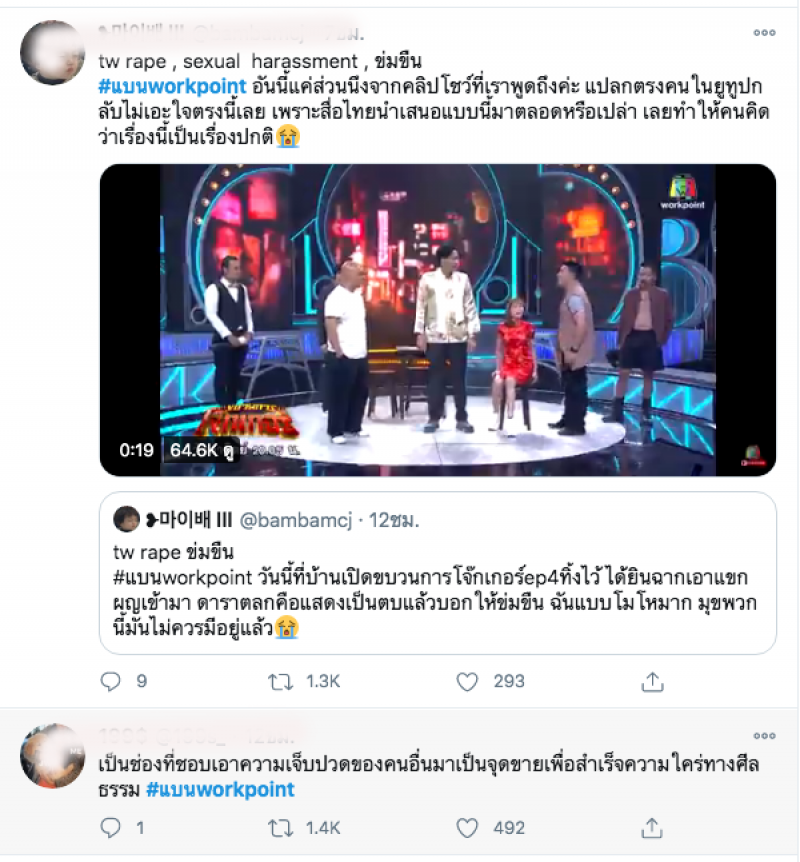View the avatar of the 492-like tweet's author

point(52,756)
